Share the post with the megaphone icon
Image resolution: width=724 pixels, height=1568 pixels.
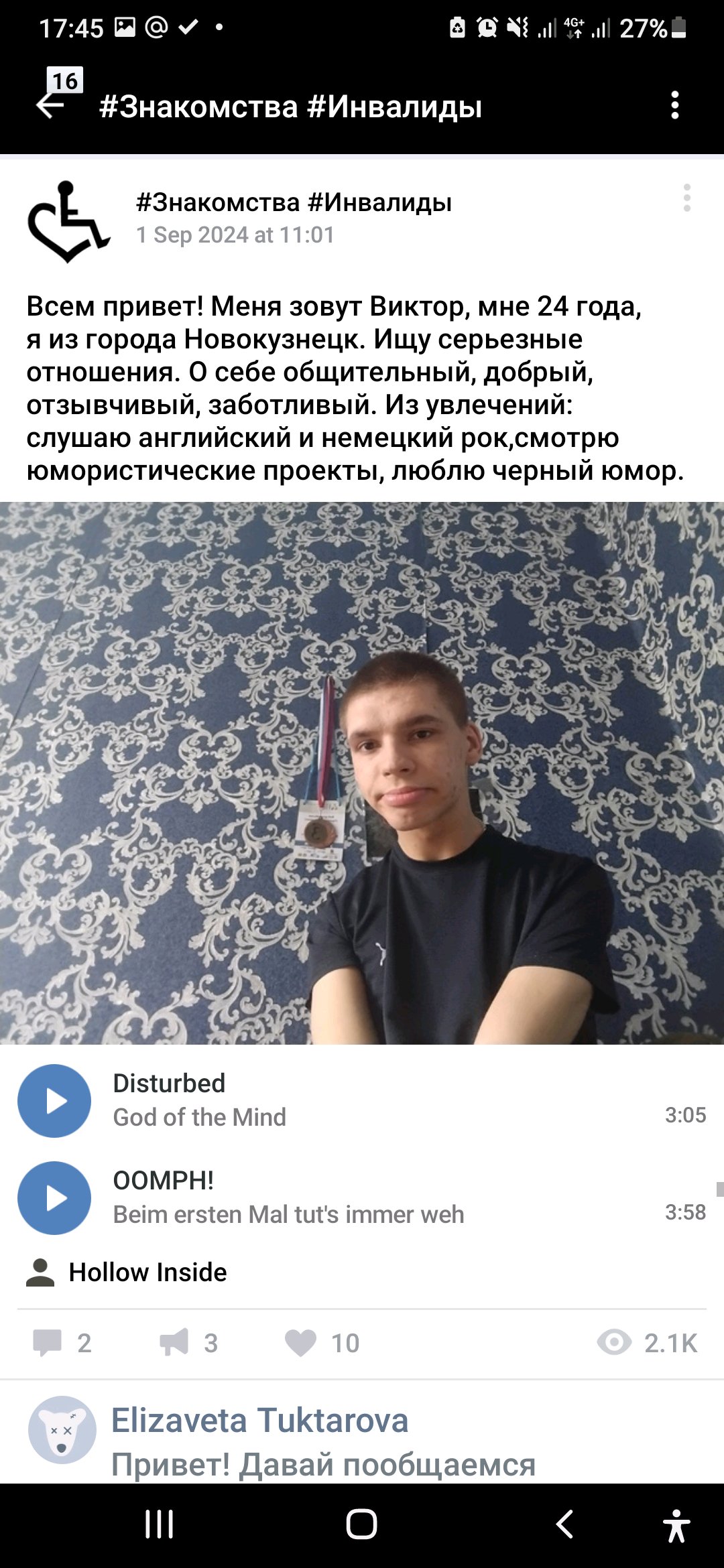[189, 1343]
